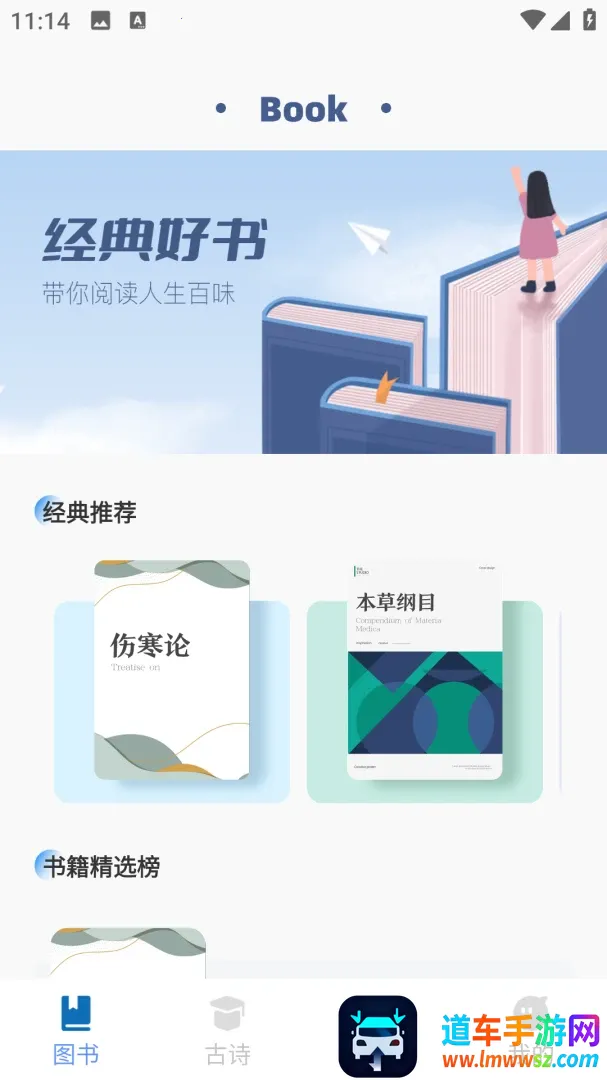This screenshot has height=1080, width=607.
Task: Open the 伤寒论 book card
Action: click(172, 681)
